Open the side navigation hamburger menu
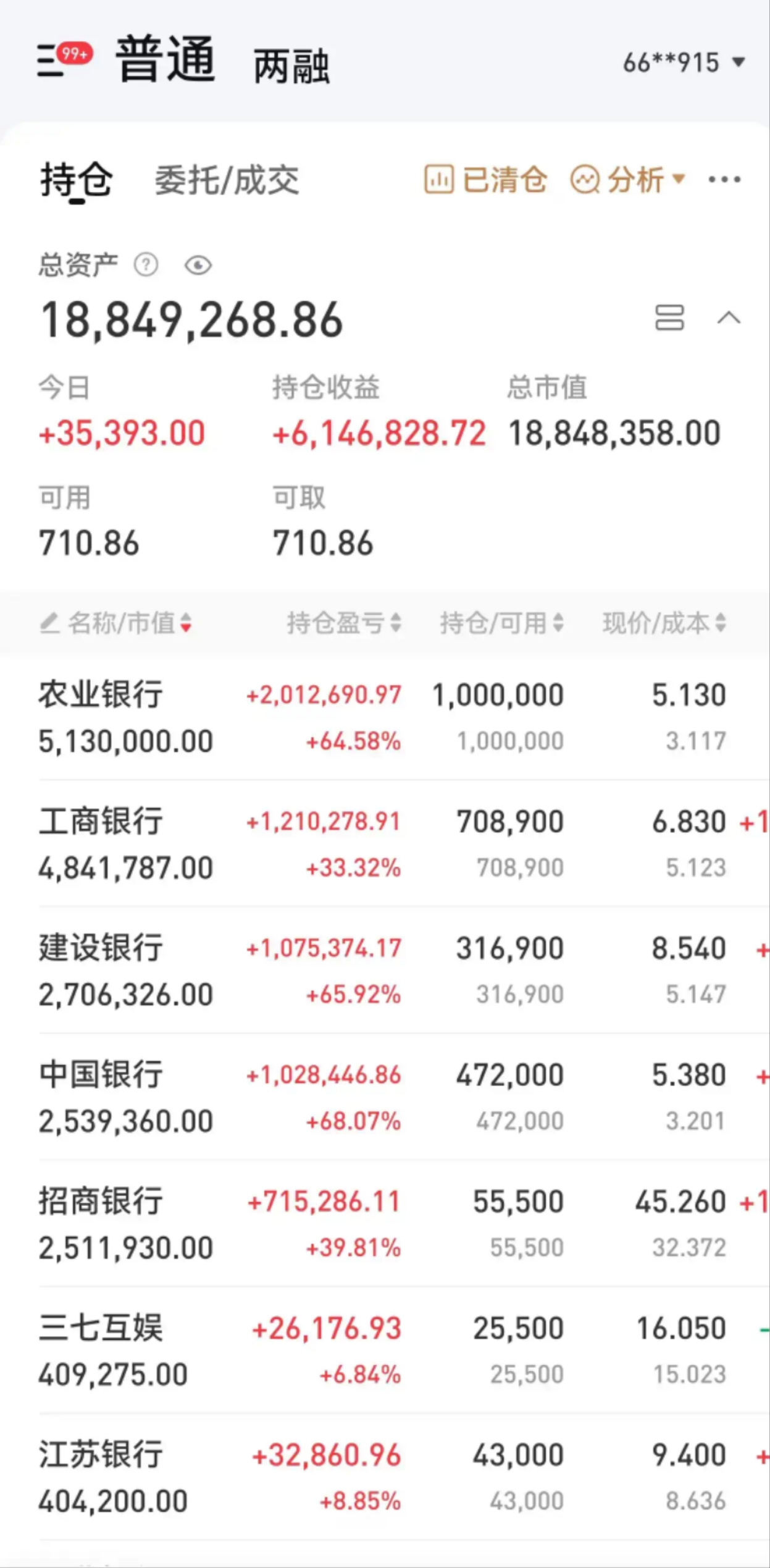The image size is (770, 1568). pyautogui.click(x=48, y=61)
